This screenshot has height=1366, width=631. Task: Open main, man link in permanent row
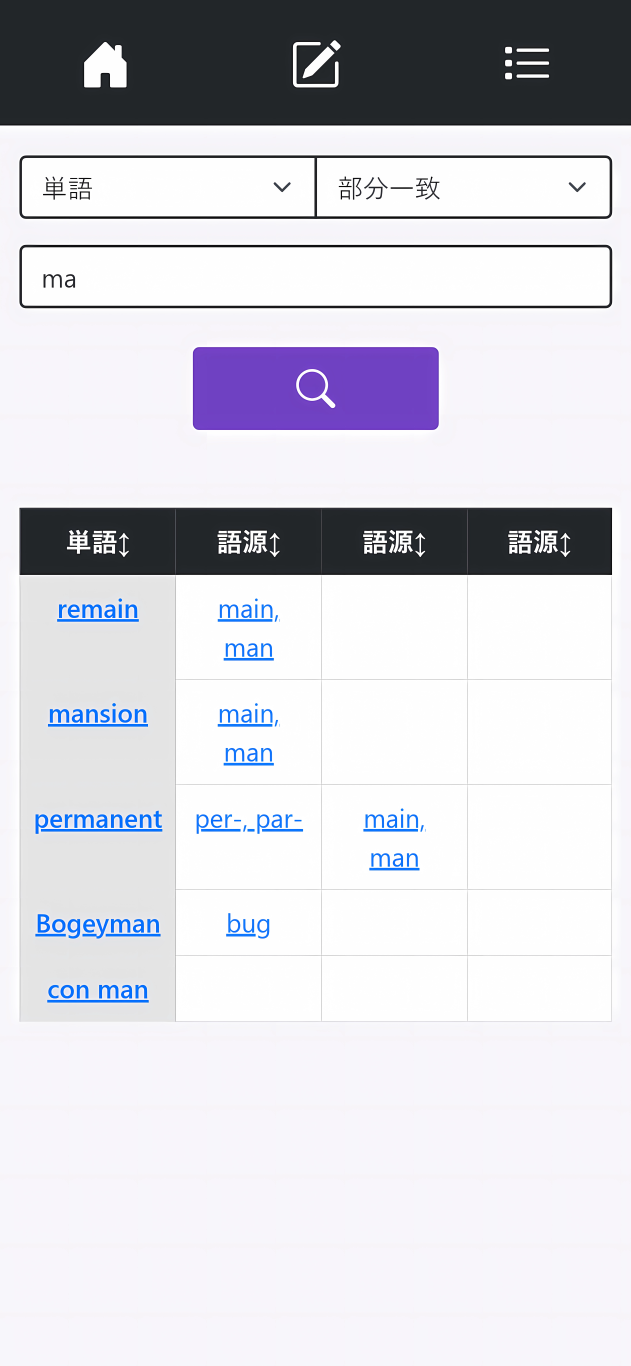394,839
